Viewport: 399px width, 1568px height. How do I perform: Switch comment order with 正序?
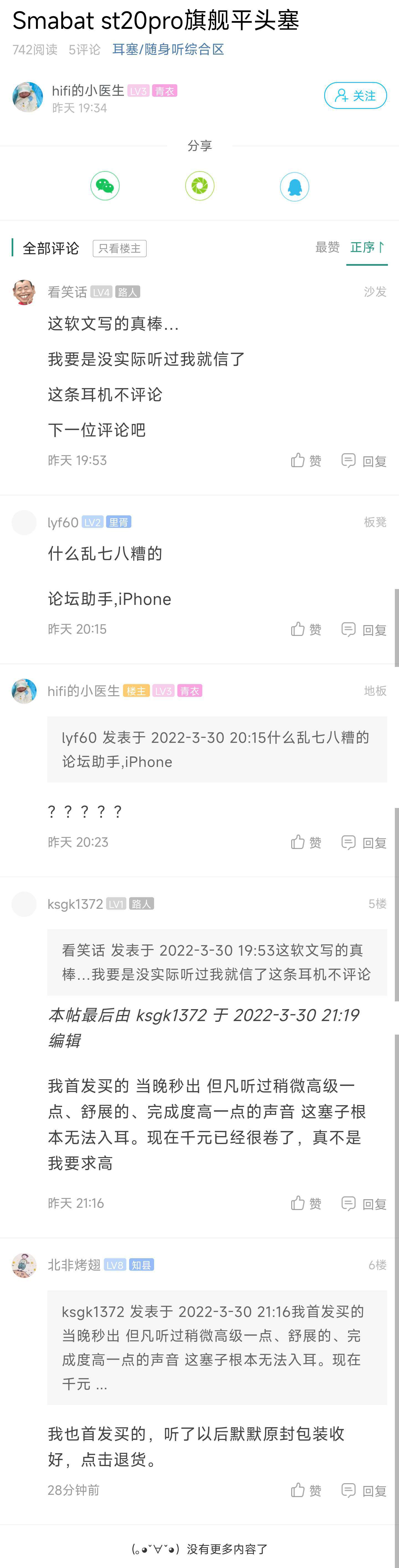[366, 247]
